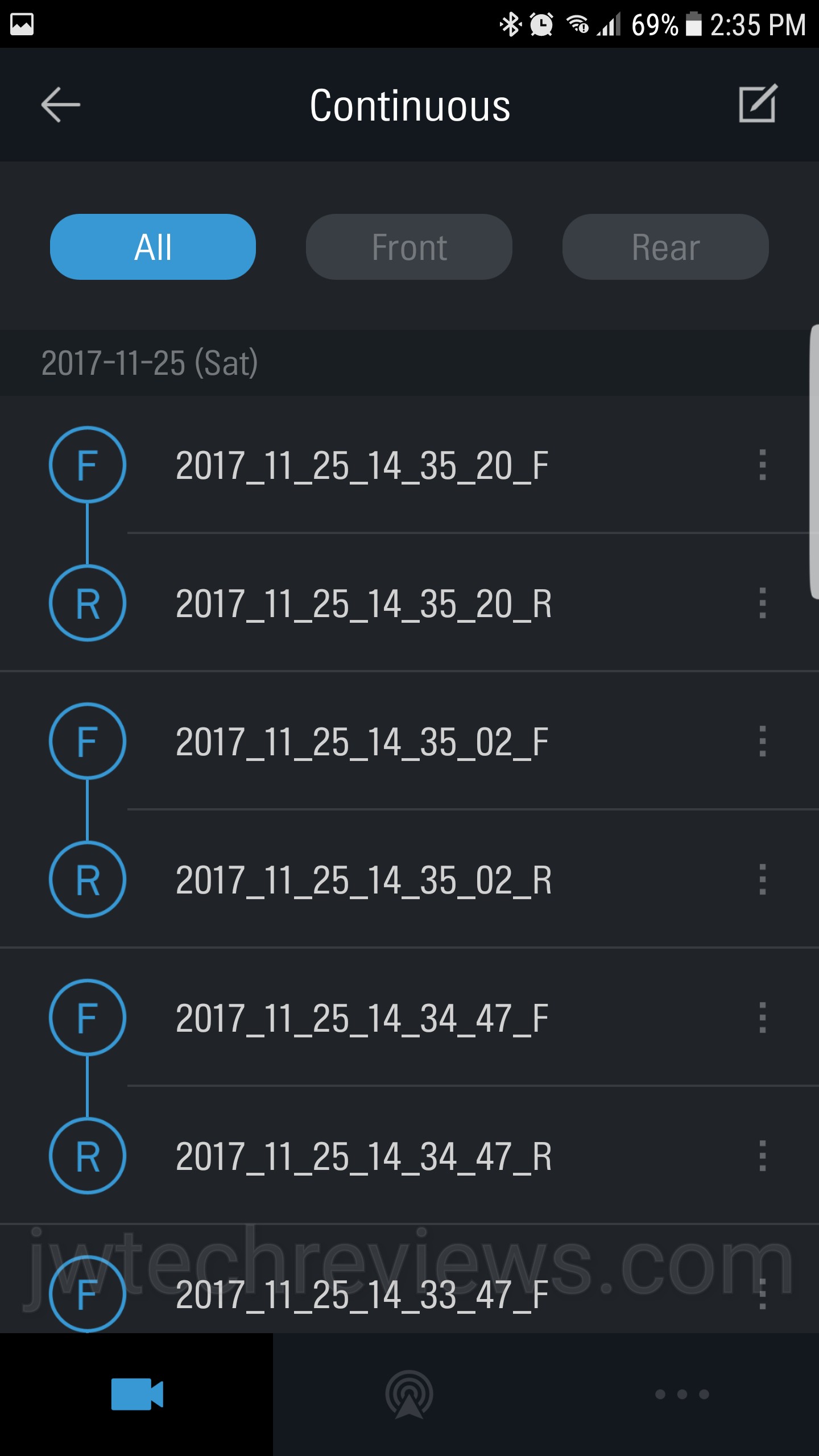Viewport: 819px width, 1456px height.
Task: Switch to the video camera tab
Action: pos(136,1394)
